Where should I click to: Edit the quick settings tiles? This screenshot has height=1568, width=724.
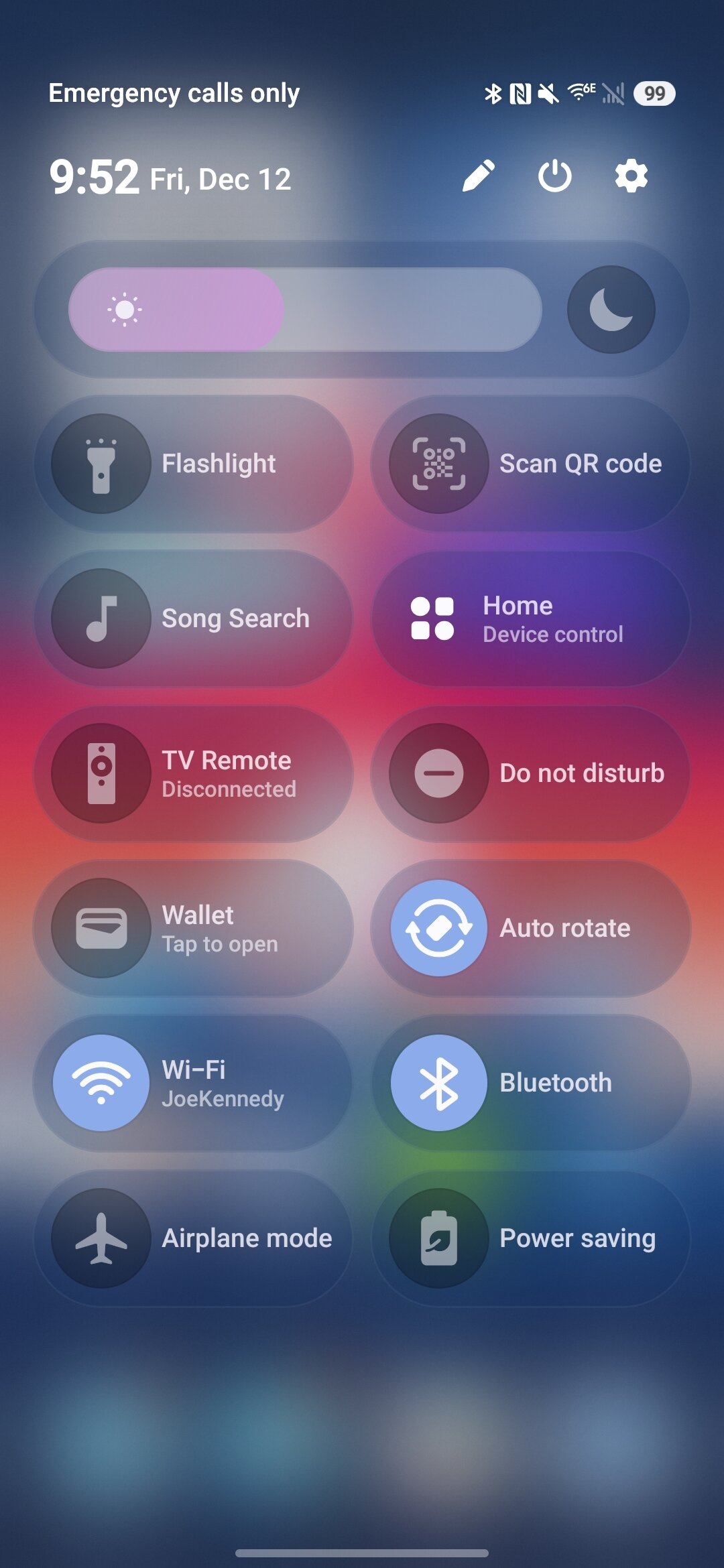tap(479, 176)
